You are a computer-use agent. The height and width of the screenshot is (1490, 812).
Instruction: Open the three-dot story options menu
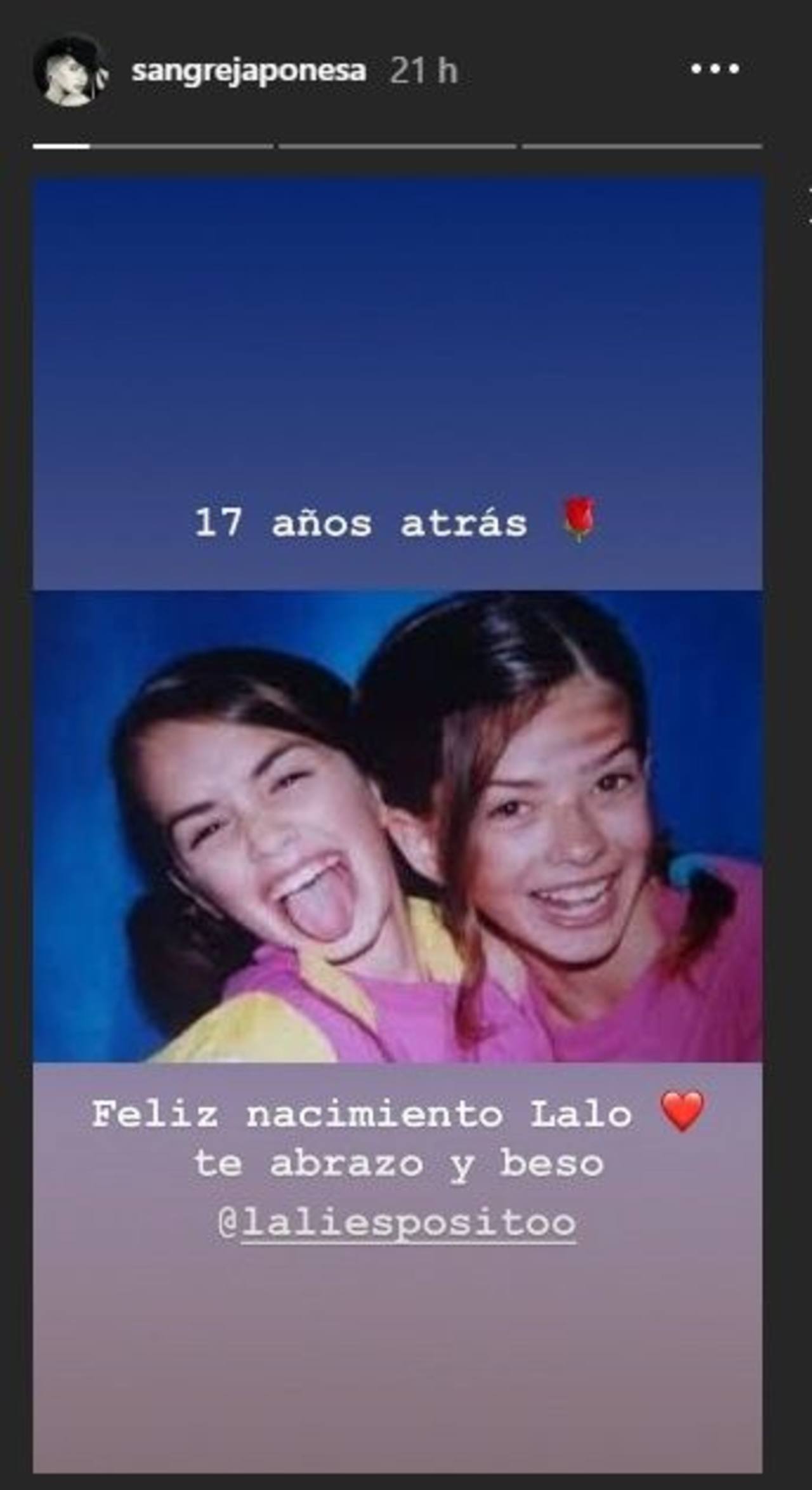click(714, 69)
